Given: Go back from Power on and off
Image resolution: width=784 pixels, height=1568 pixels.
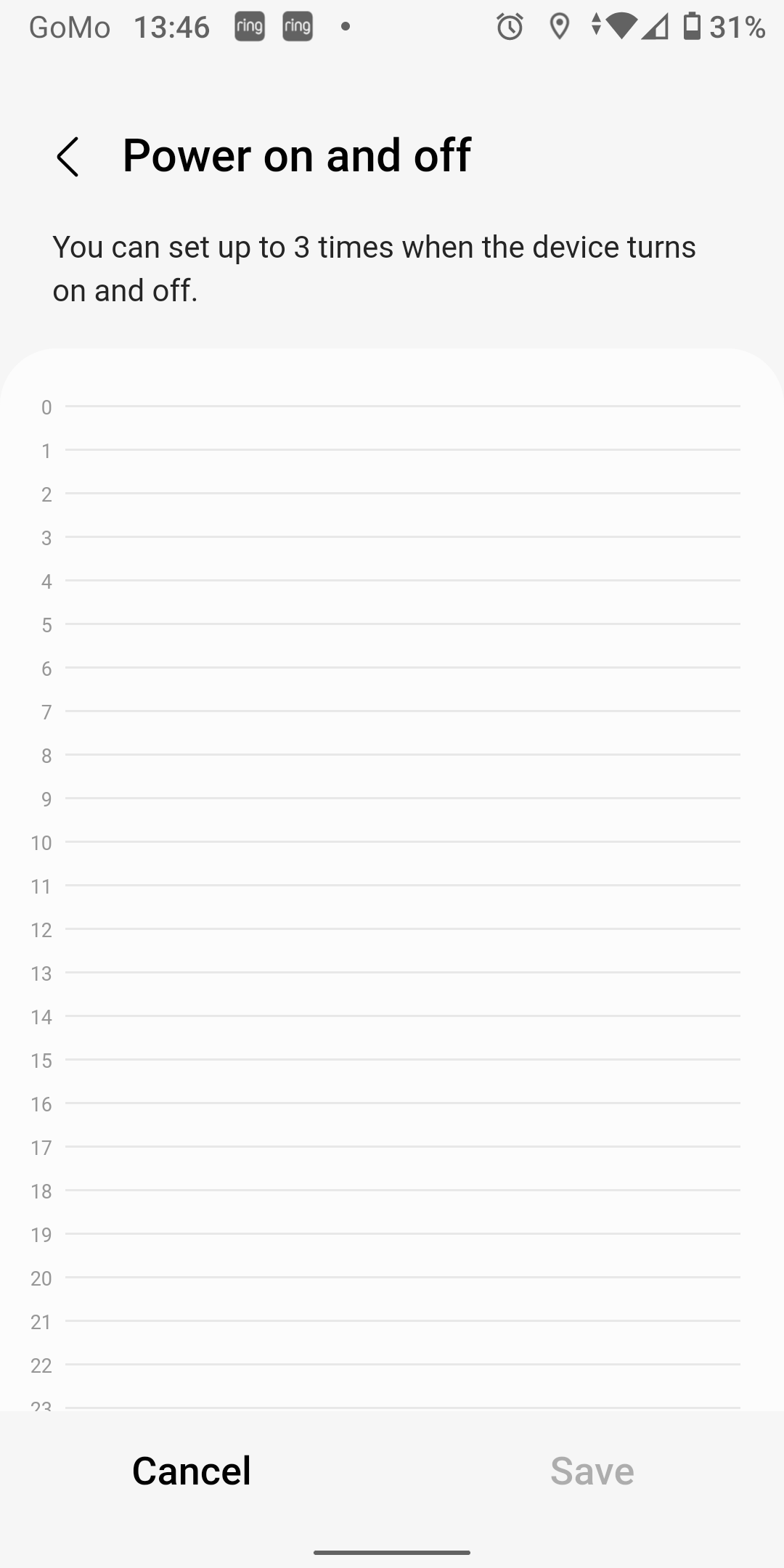Looking at the screenshot, I should click(68, 157).
